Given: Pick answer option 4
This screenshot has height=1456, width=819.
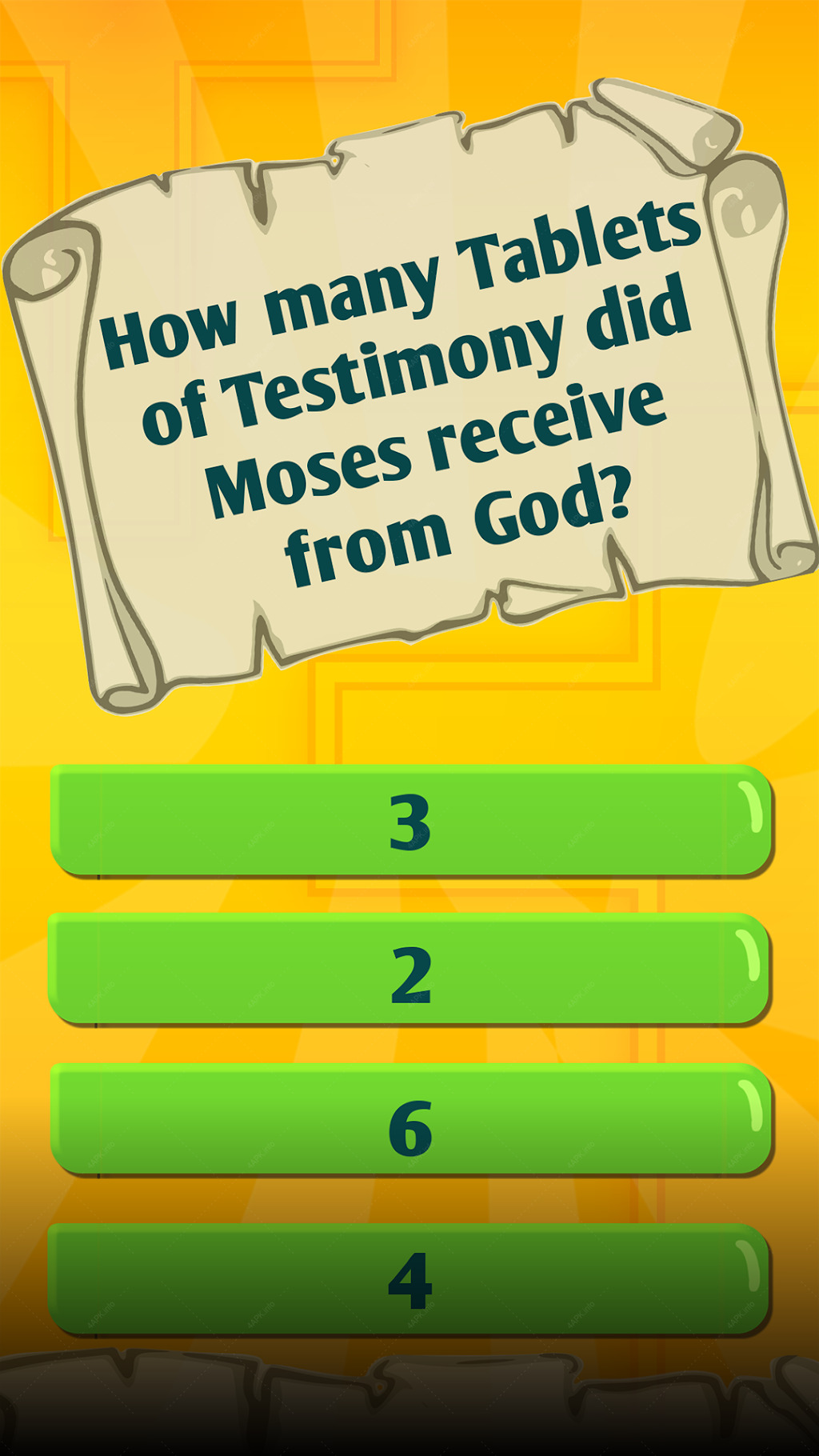Looking at the screenshot, I should pyautogui.click(x=409, y=1278).
